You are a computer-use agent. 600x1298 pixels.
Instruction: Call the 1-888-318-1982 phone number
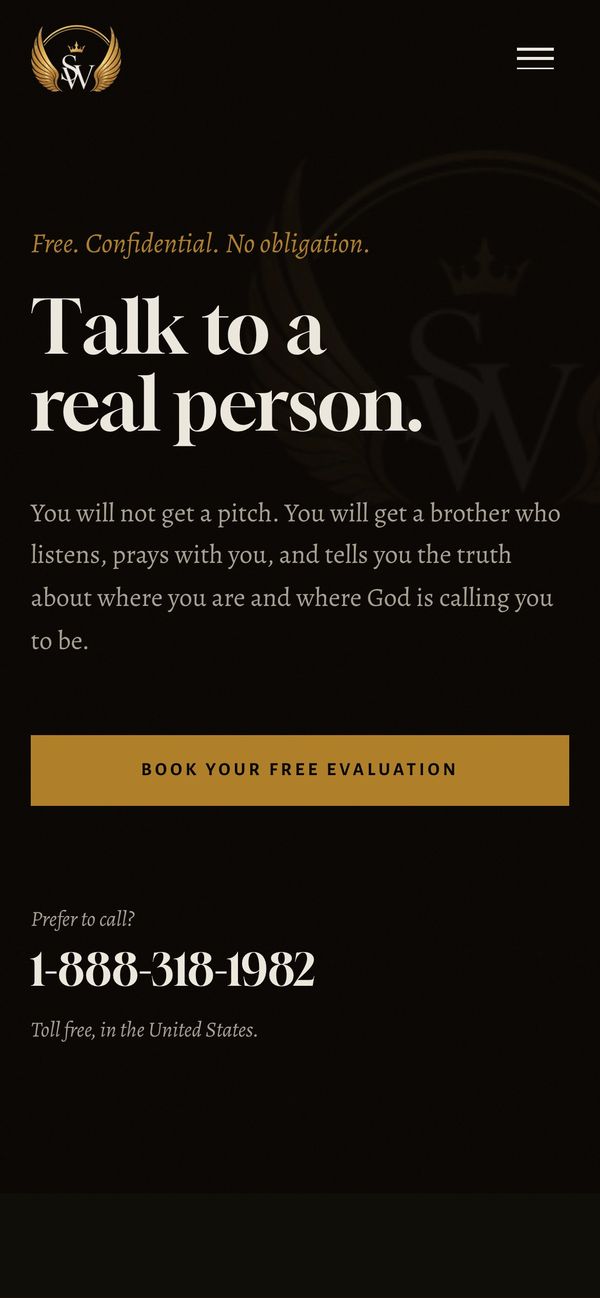[x=173, y=969]
